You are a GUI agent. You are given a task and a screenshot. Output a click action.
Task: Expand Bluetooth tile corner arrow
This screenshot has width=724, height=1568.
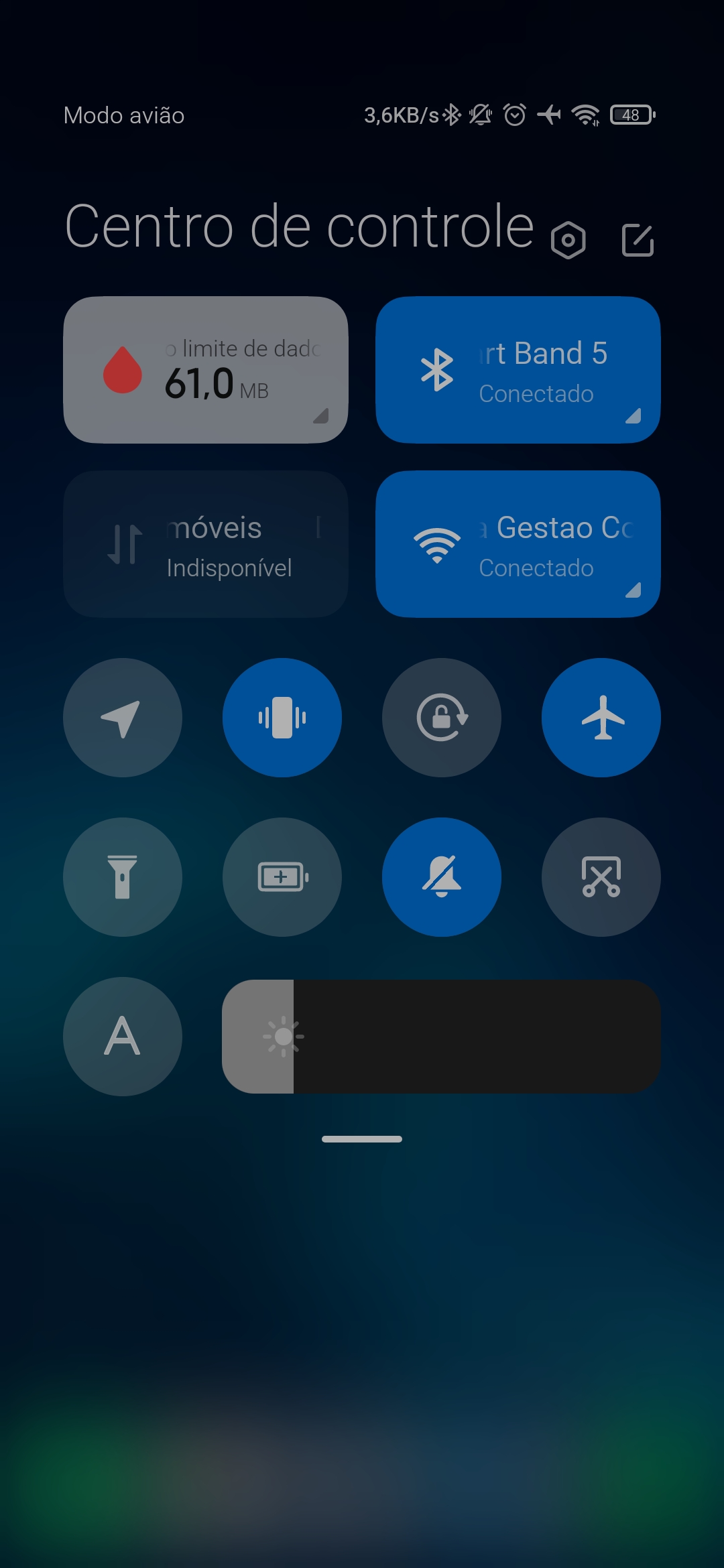coord(633,416)
